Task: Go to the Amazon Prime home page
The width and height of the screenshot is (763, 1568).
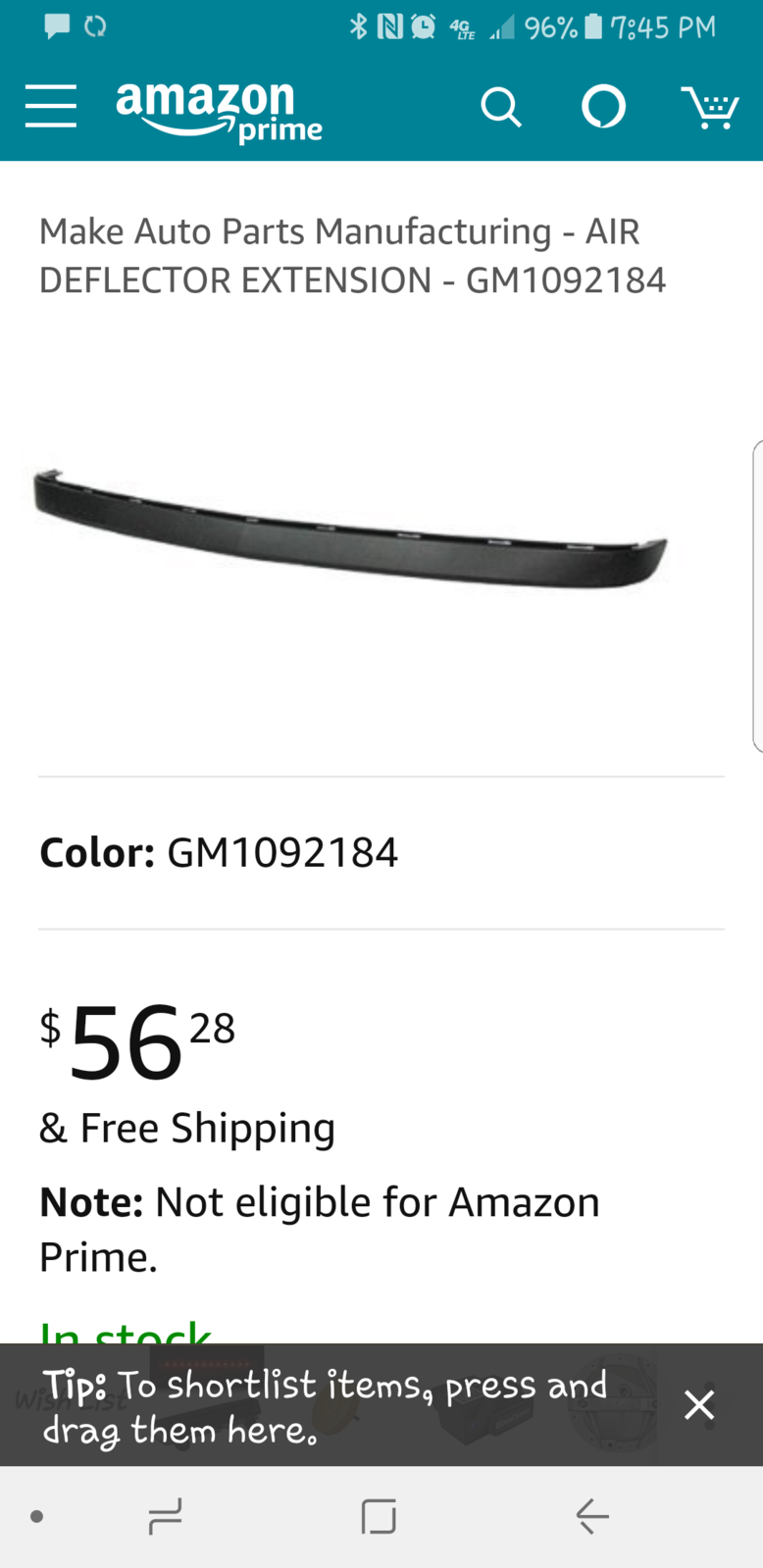Action: [x=218, y=111]
